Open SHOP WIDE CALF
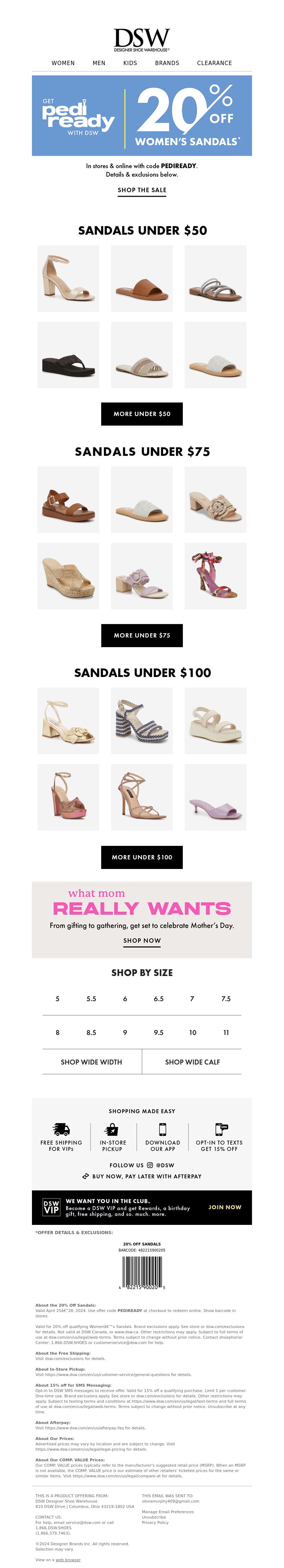The image size is (284, 1568). click(x=192, y=1062)
